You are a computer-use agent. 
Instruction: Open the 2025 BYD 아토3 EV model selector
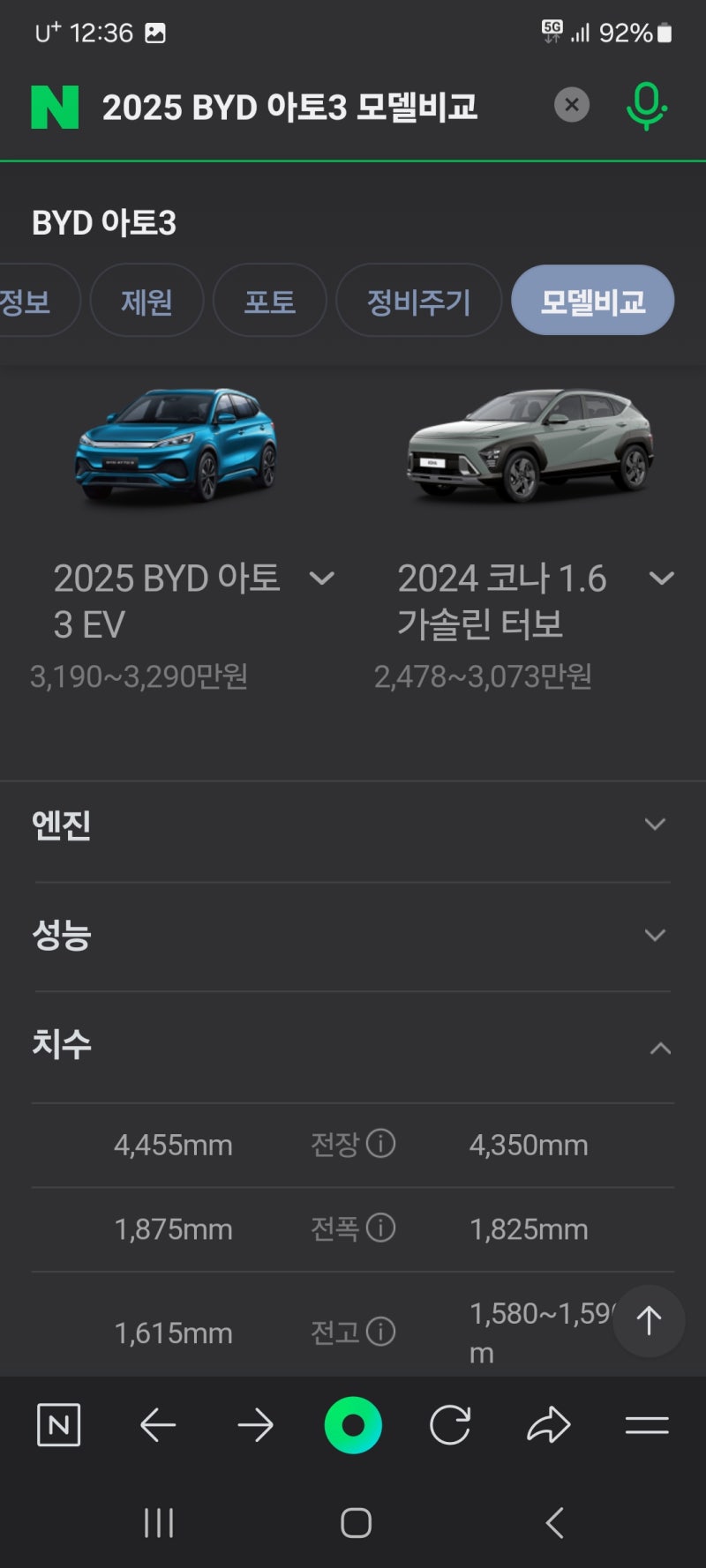coord(322,579)
